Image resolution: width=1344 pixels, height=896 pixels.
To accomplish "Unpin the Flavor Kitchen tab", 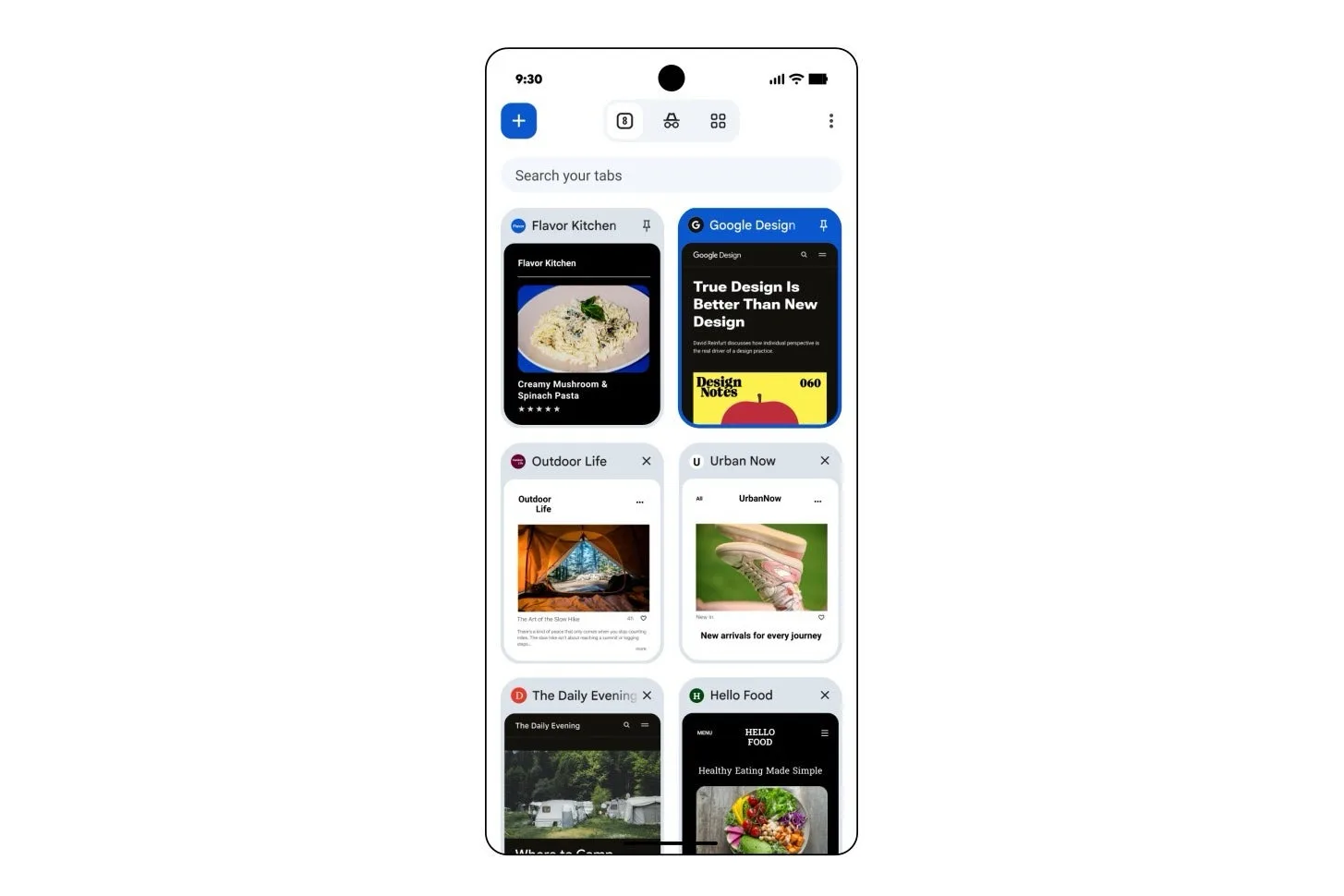I will [646, 225].
